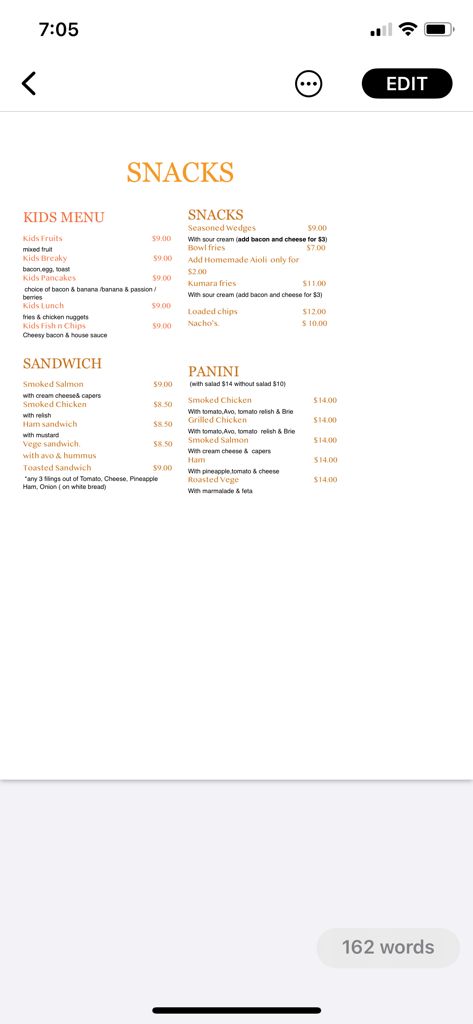473x1024 pixels.
Task: Tap the EDIT button
Action: click(407, 84)
